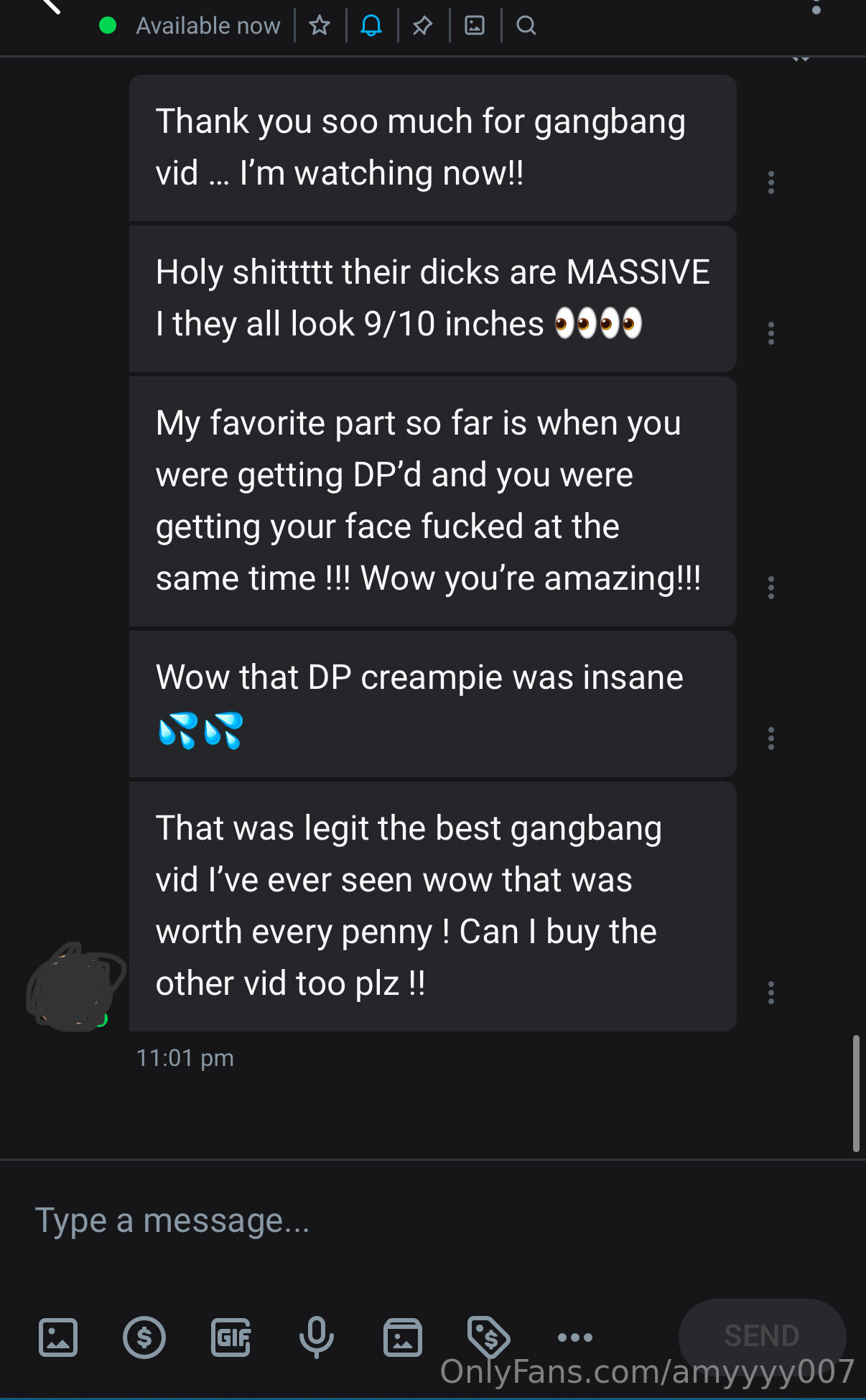The width and height of the screenshot is (866, 1400).
Task: Open the GIF picker
Action: (x=231, y=1338)
